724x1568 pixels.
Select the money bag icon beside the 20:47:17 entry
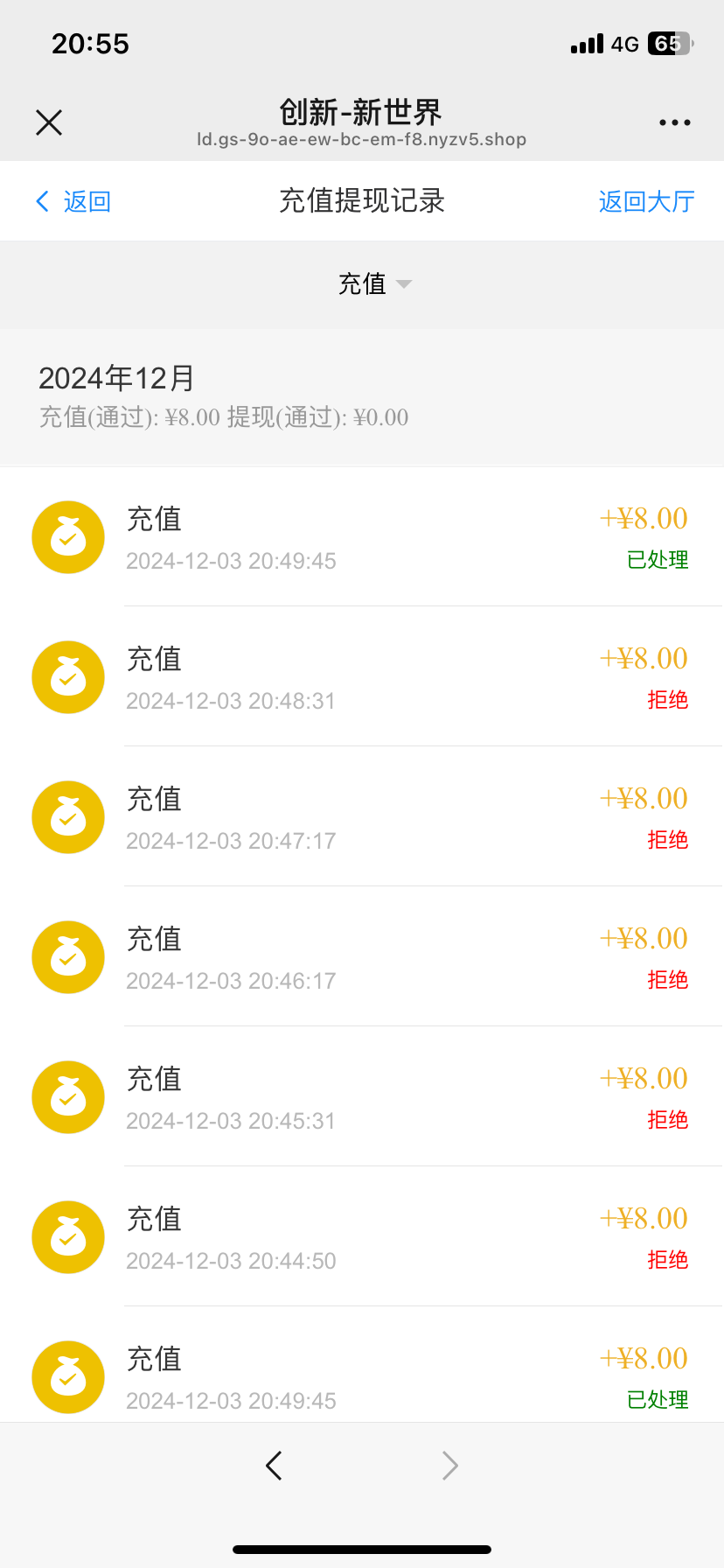(x=68, y=817)
